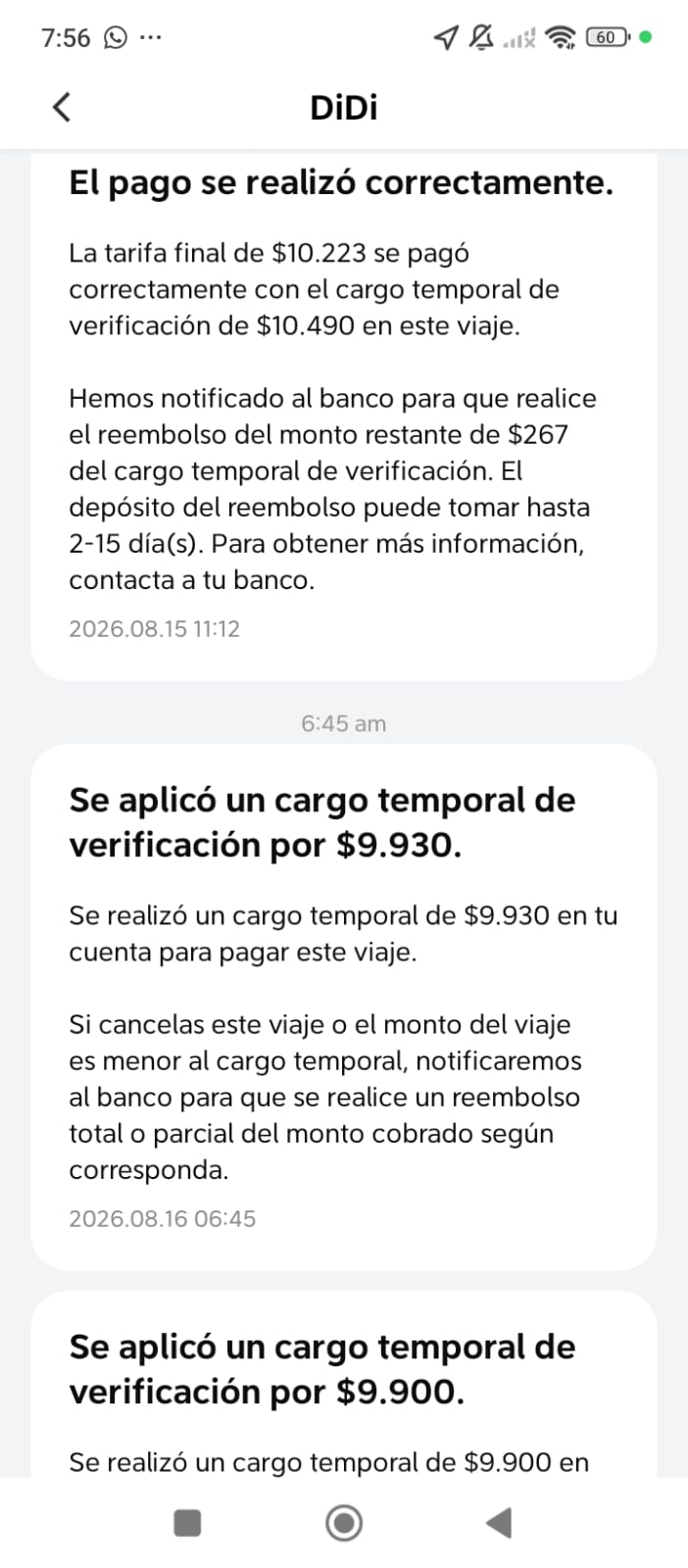Image resolution: width=688 pixels, height=1568 pixels.
Task: Open the $9.930 temporary verification charge card
Action: pyautogui.click(x=344, y=1007)
